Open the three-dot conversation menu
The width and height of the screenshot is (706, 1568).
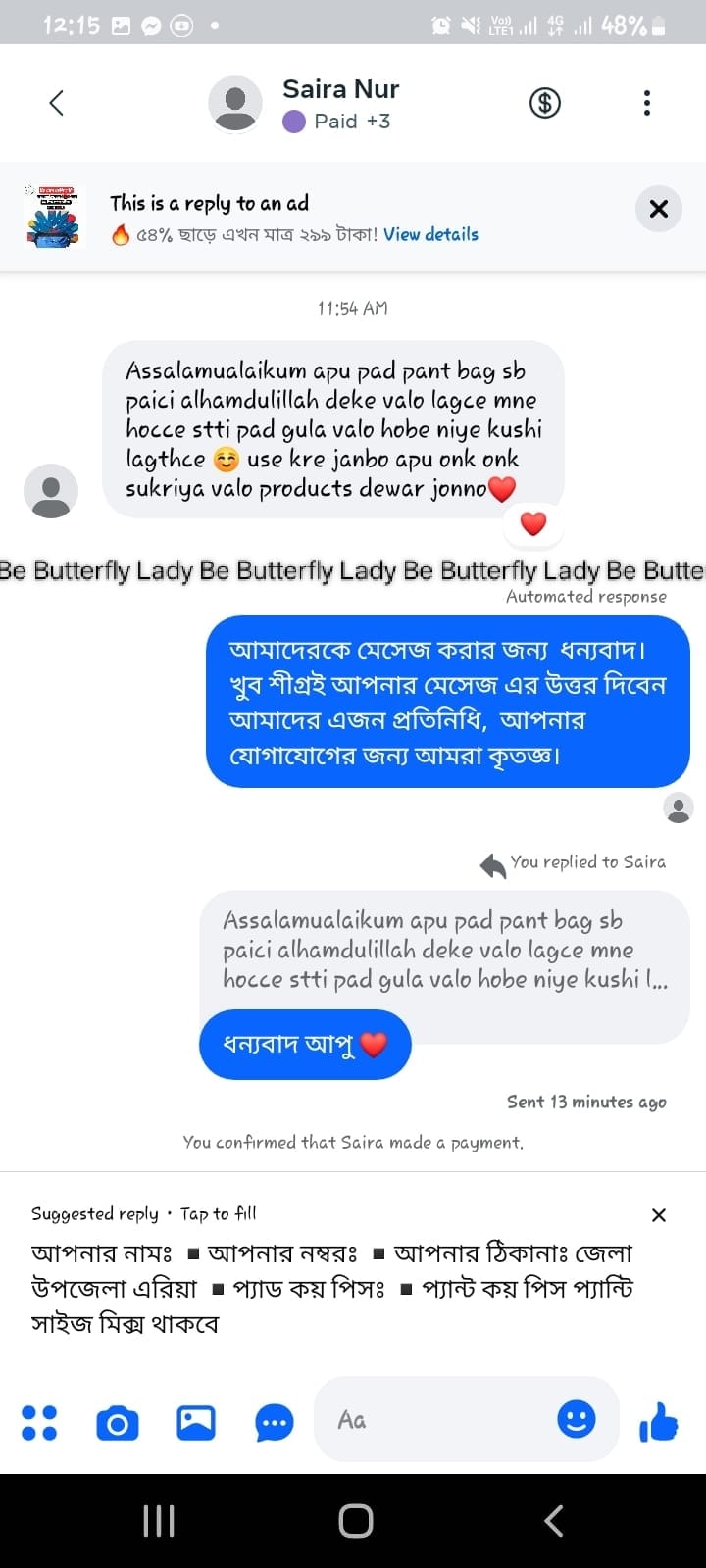(646, 102)
